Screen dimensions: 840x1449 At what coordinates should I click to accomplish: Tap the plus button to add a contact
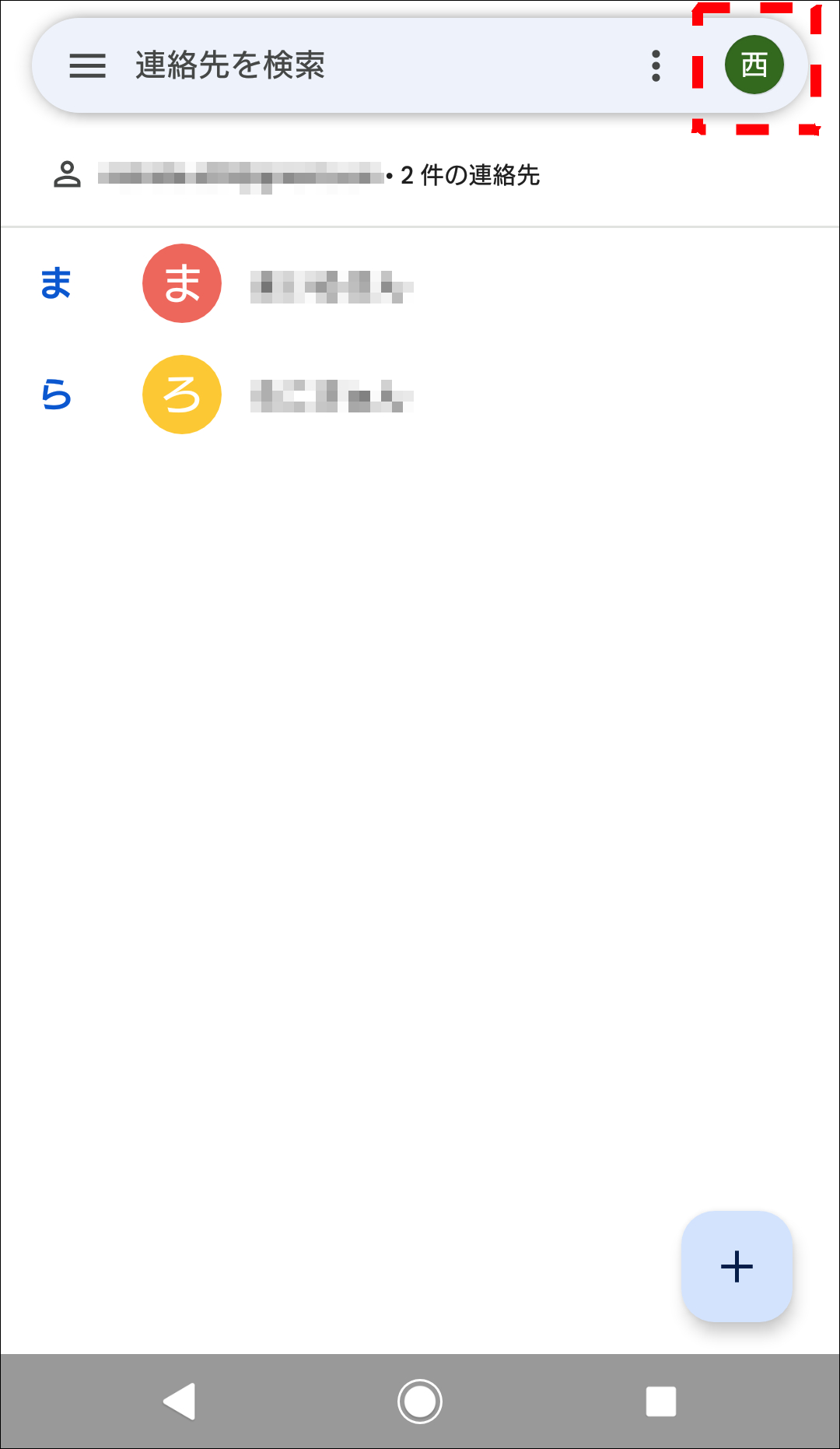736,1266
